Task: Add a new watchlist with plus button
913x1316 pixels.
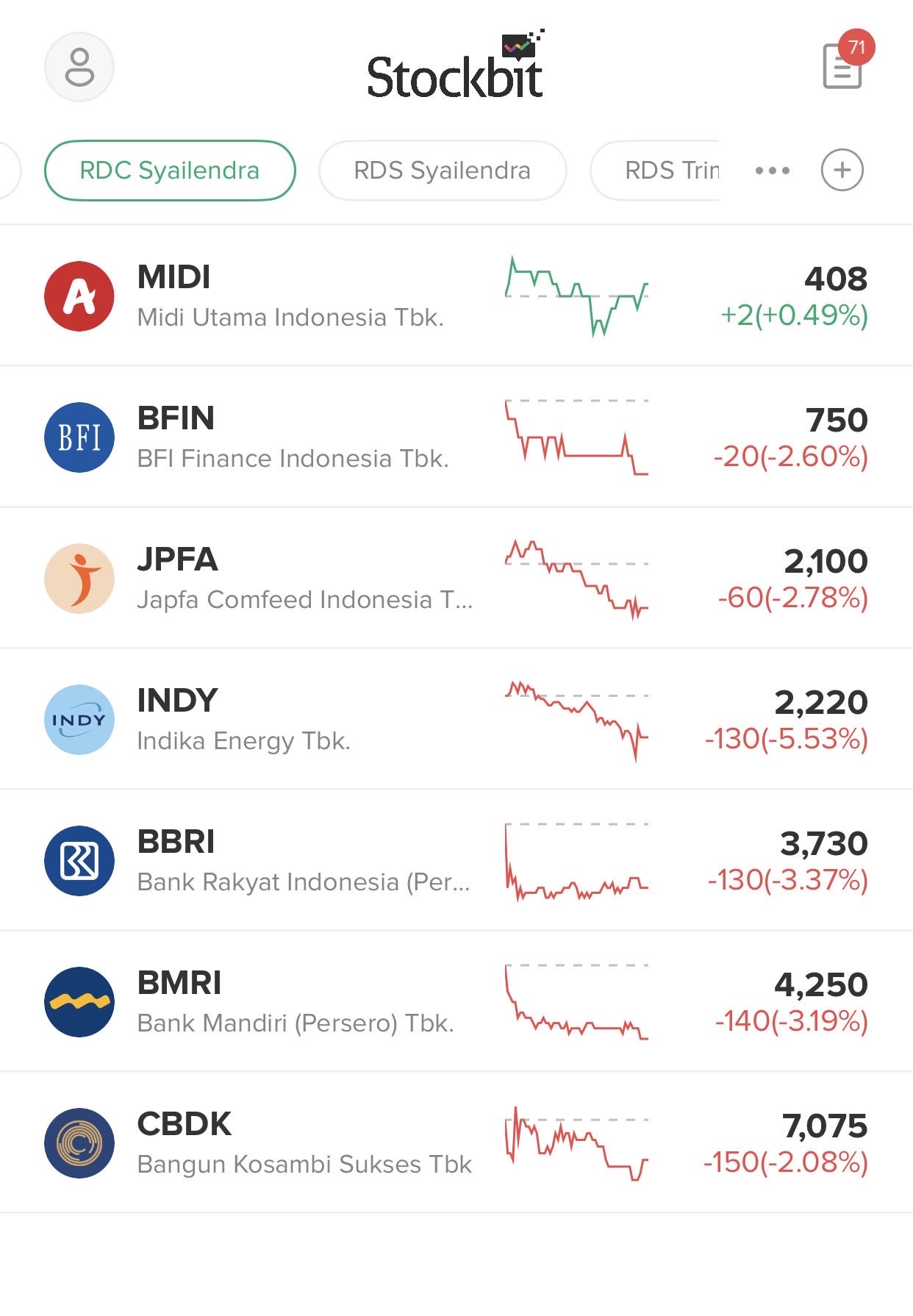Action: [x=842, y=171]
